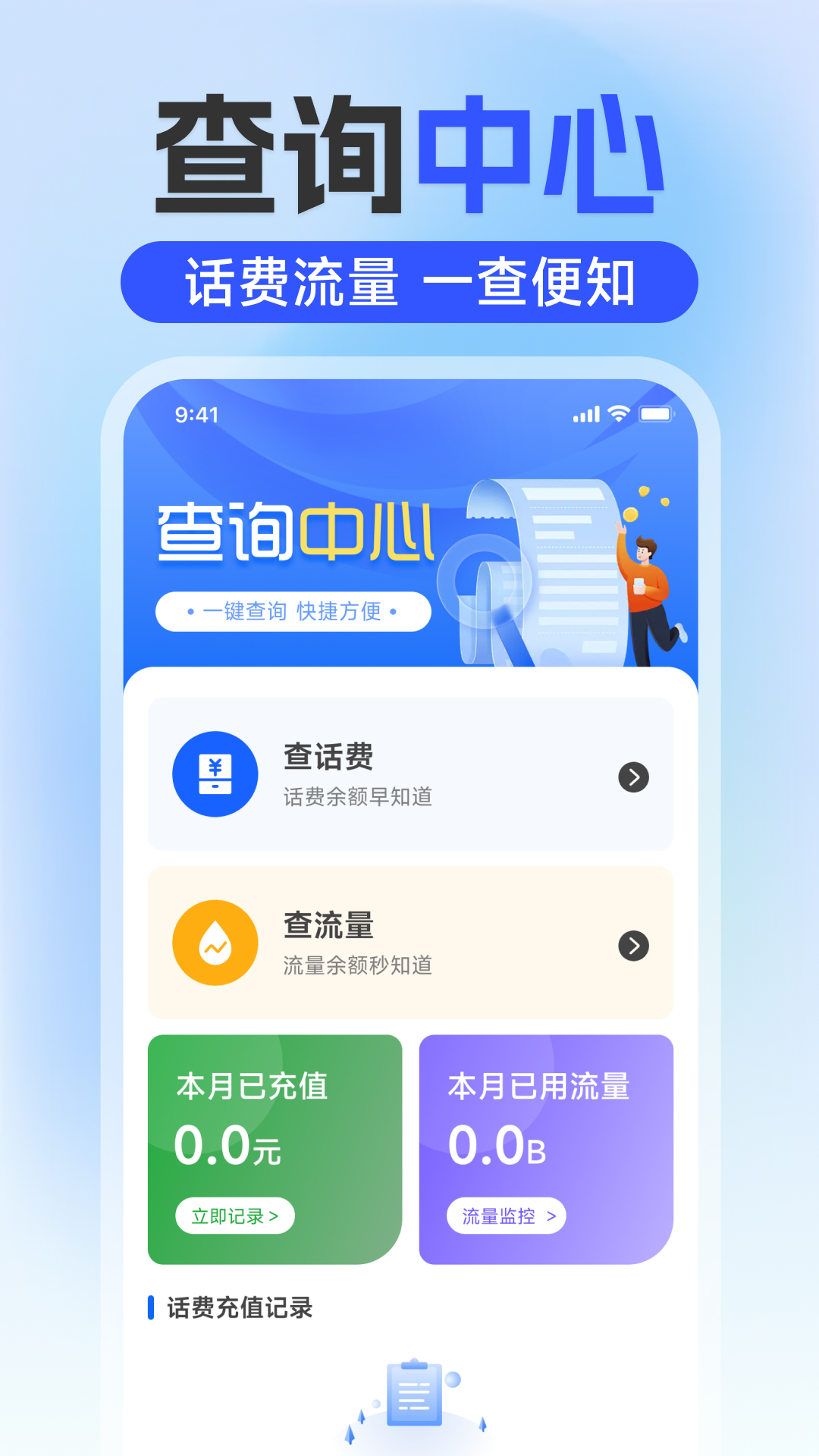Click the orange water drop icon for 查流量
The image size is (819, 1456).
click(215, 944)
